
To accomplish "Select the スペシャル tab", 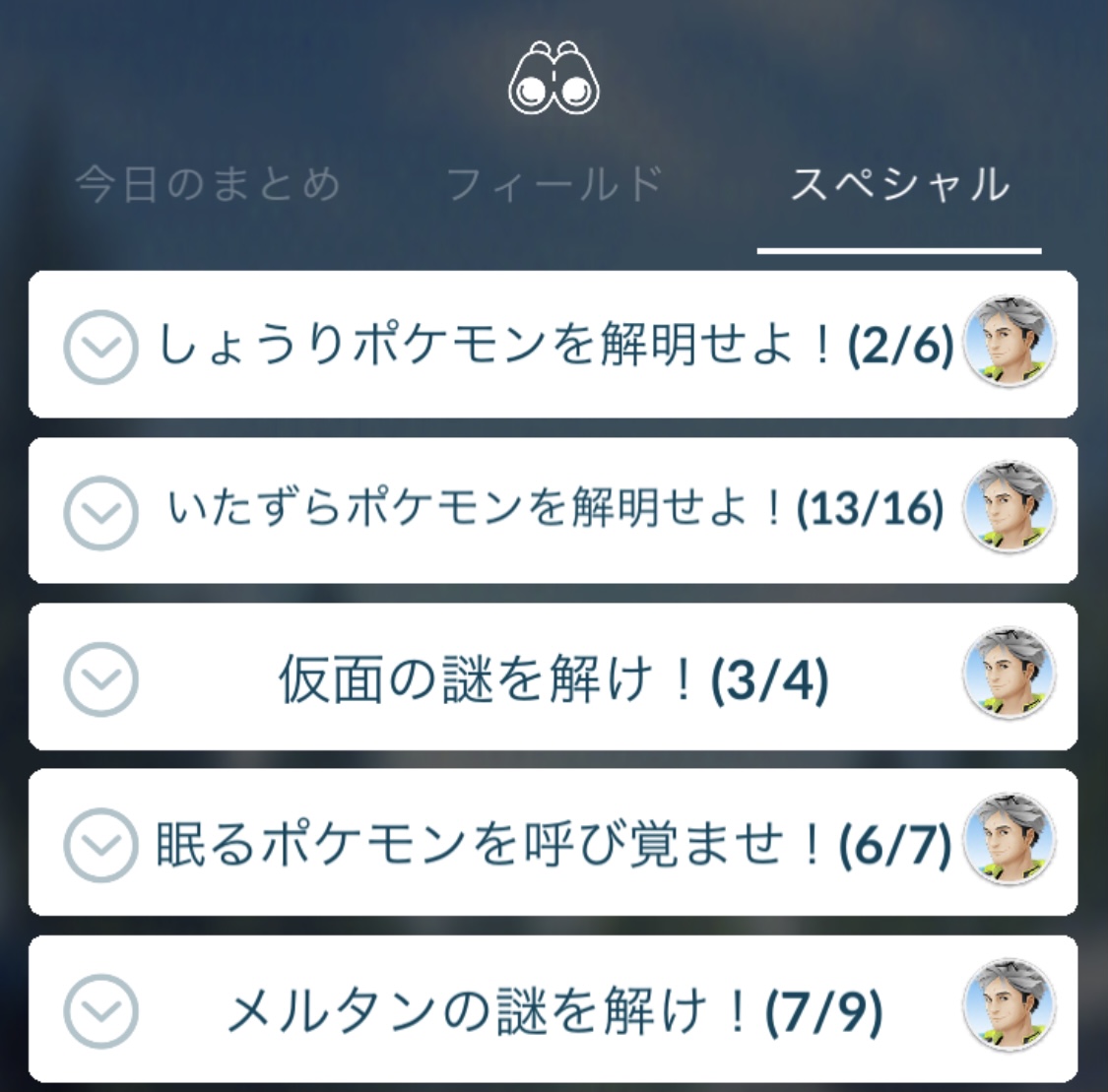I will tap(899, 185).
